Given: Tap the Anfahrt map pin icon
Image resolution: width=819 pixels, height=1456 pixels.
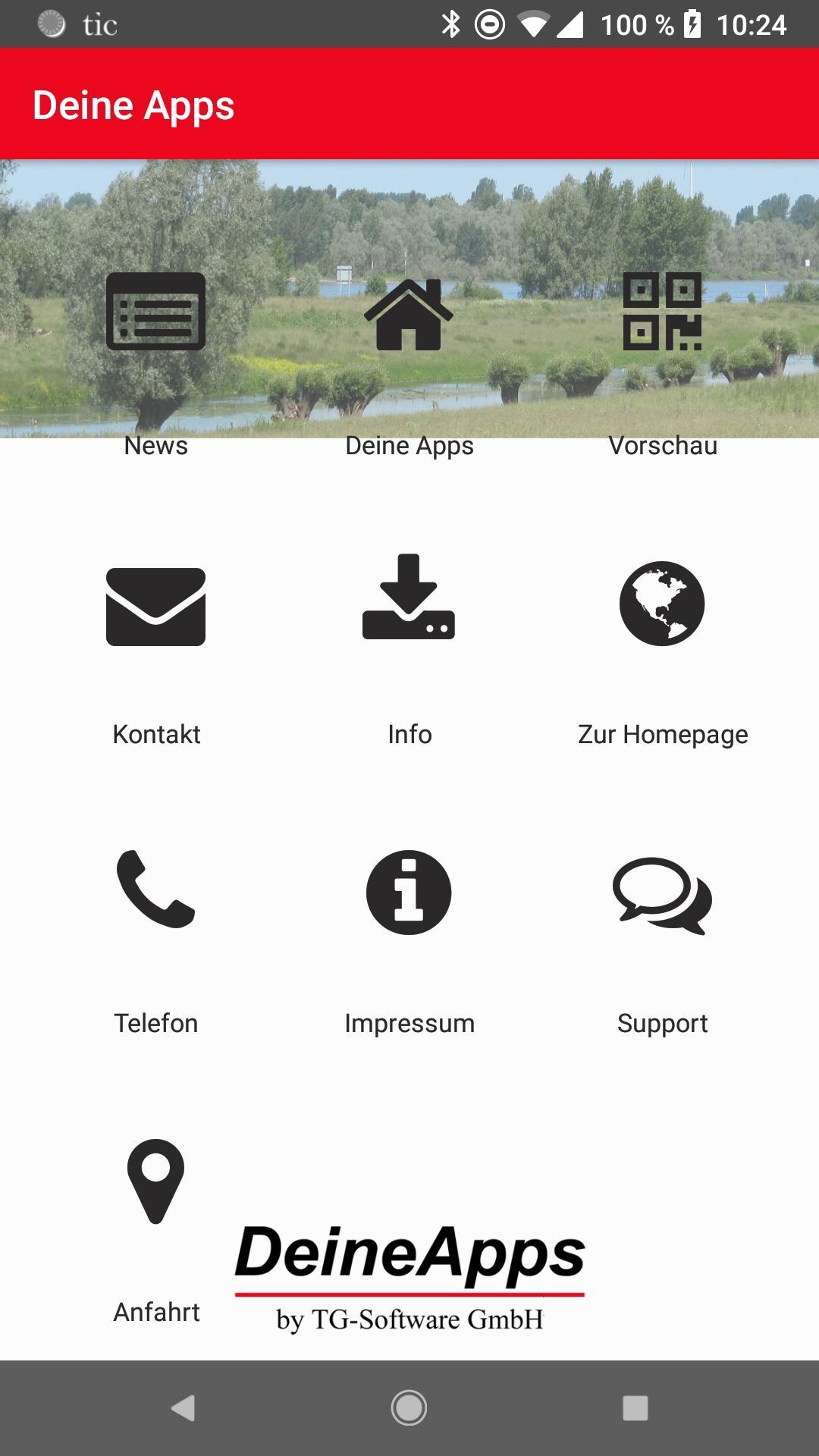Looking at the screenshot, I should 156,1181.
